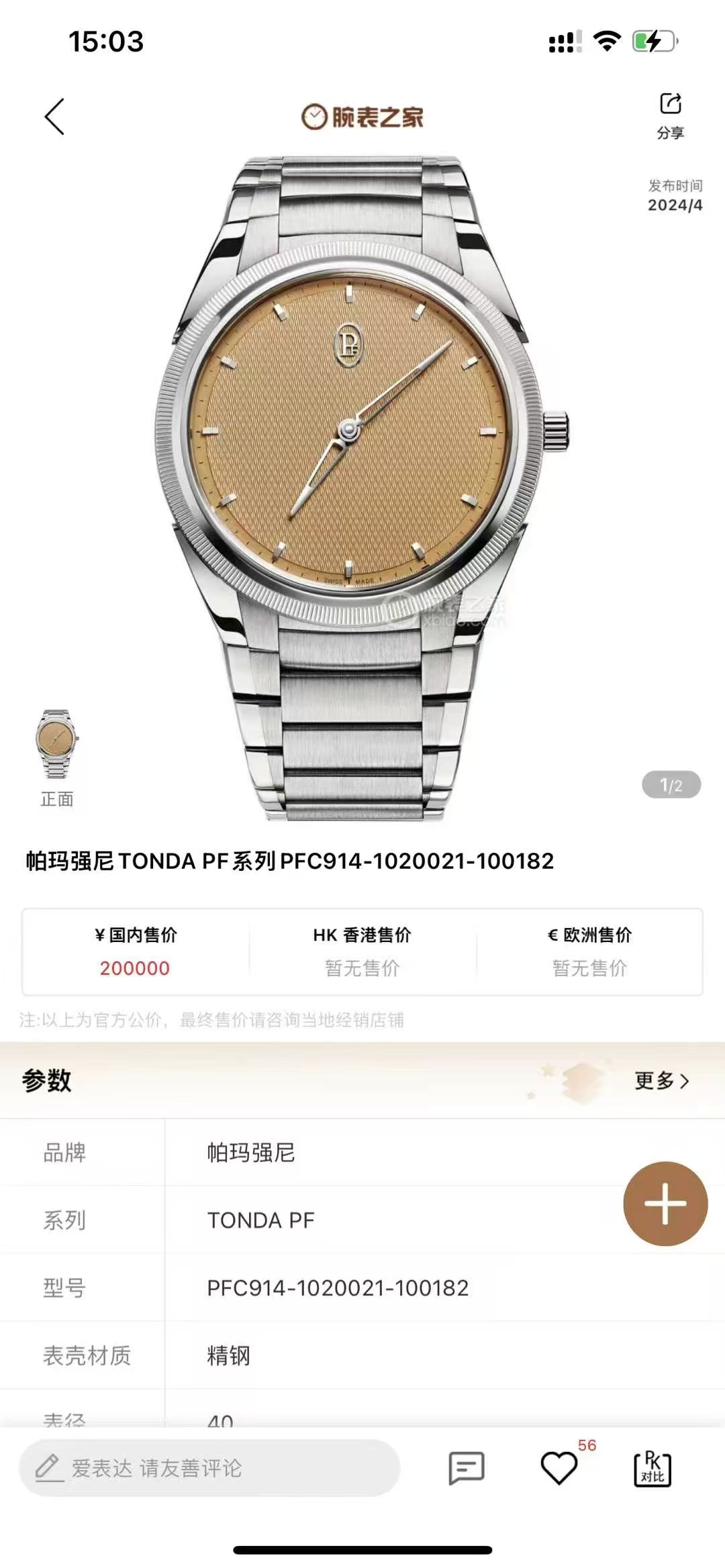View comments via the speech bubble icon

(466, 1469)
